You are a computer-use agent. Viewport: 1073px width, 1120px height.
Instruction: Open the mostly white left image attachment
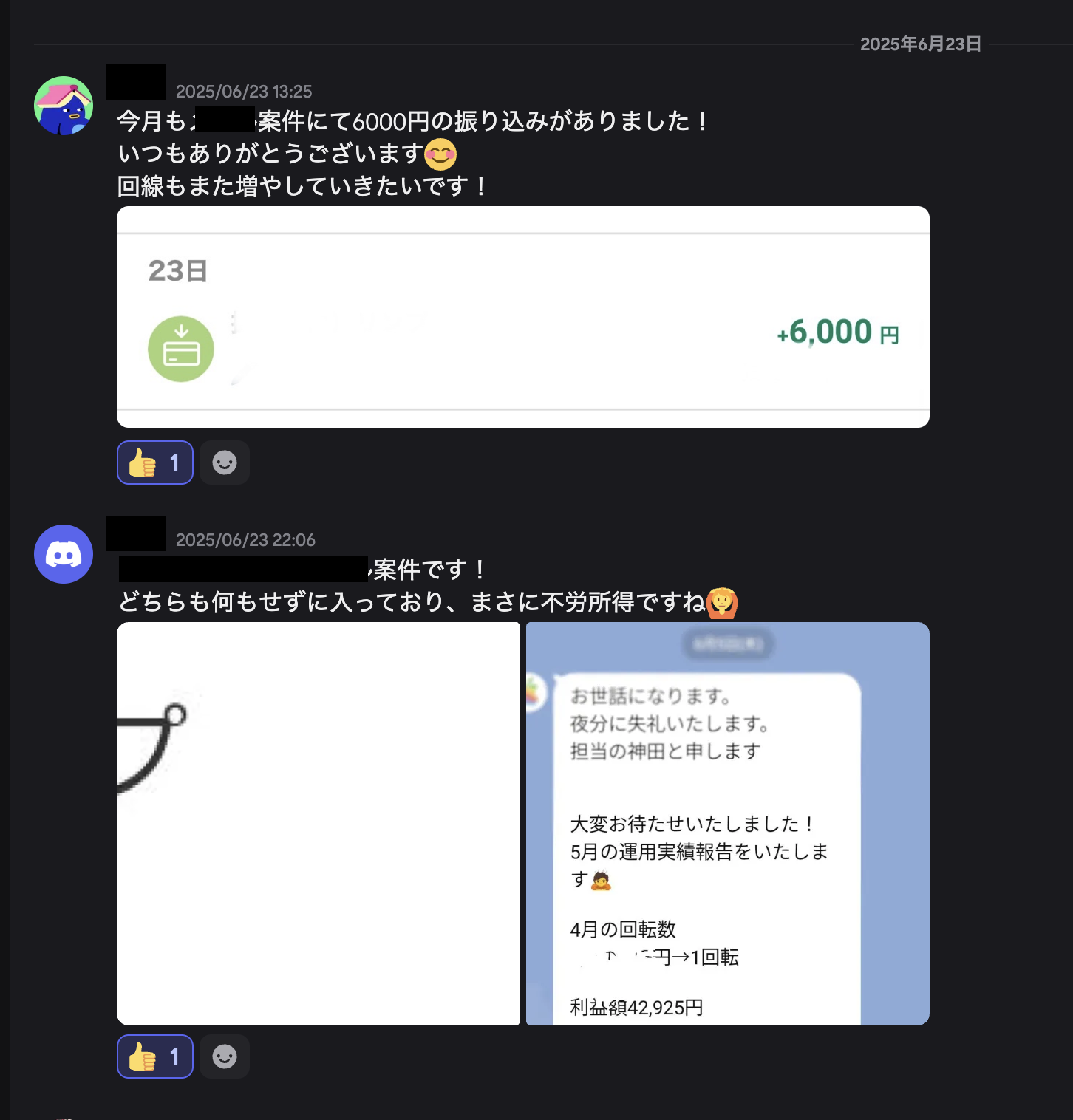tap(319, 824)
